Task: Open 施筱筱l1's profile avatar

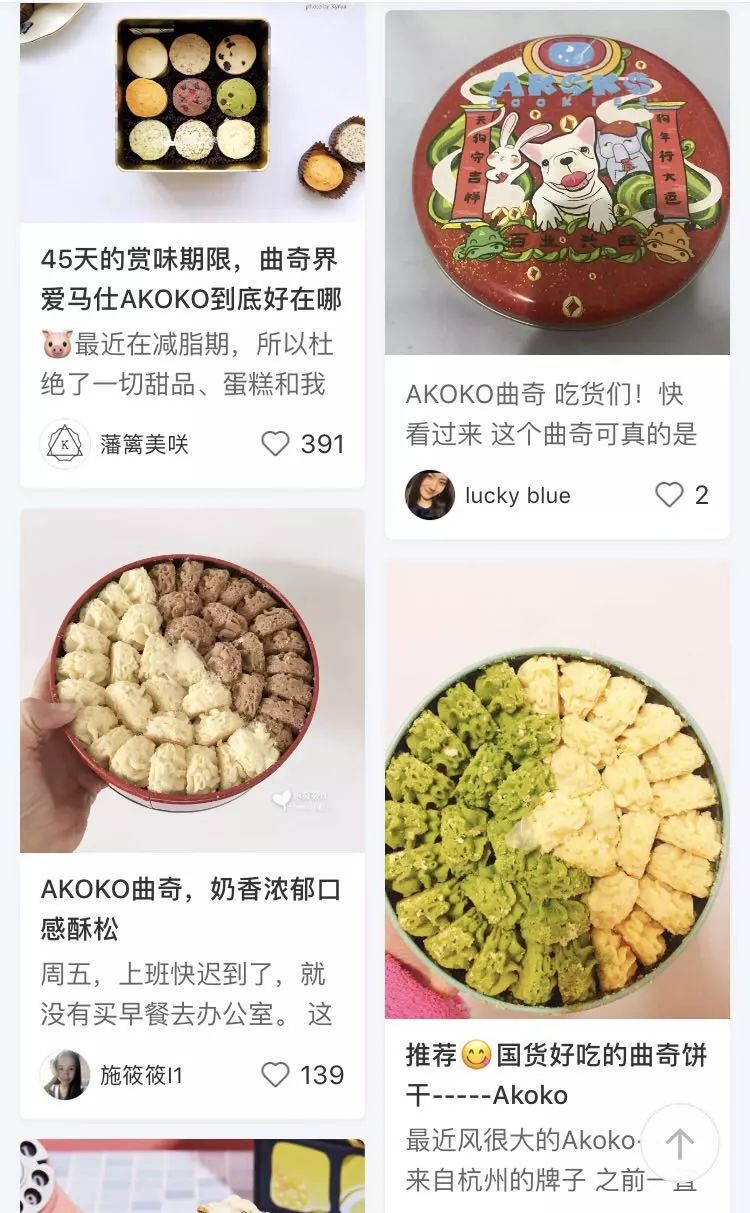Action: pyautogui.click(x=64, y=1074)
